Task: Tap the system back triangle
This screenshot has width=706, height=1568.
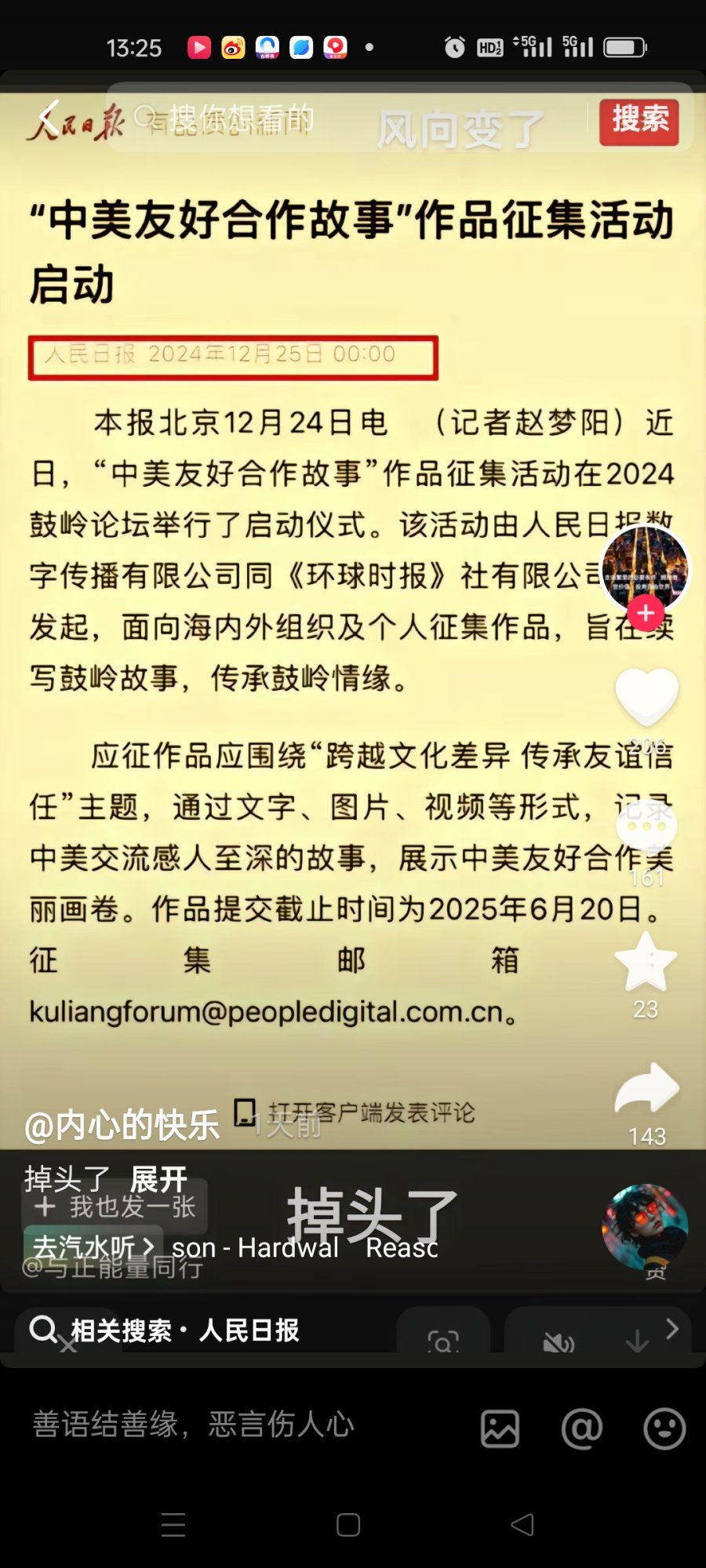Action: click(522, 1524)
